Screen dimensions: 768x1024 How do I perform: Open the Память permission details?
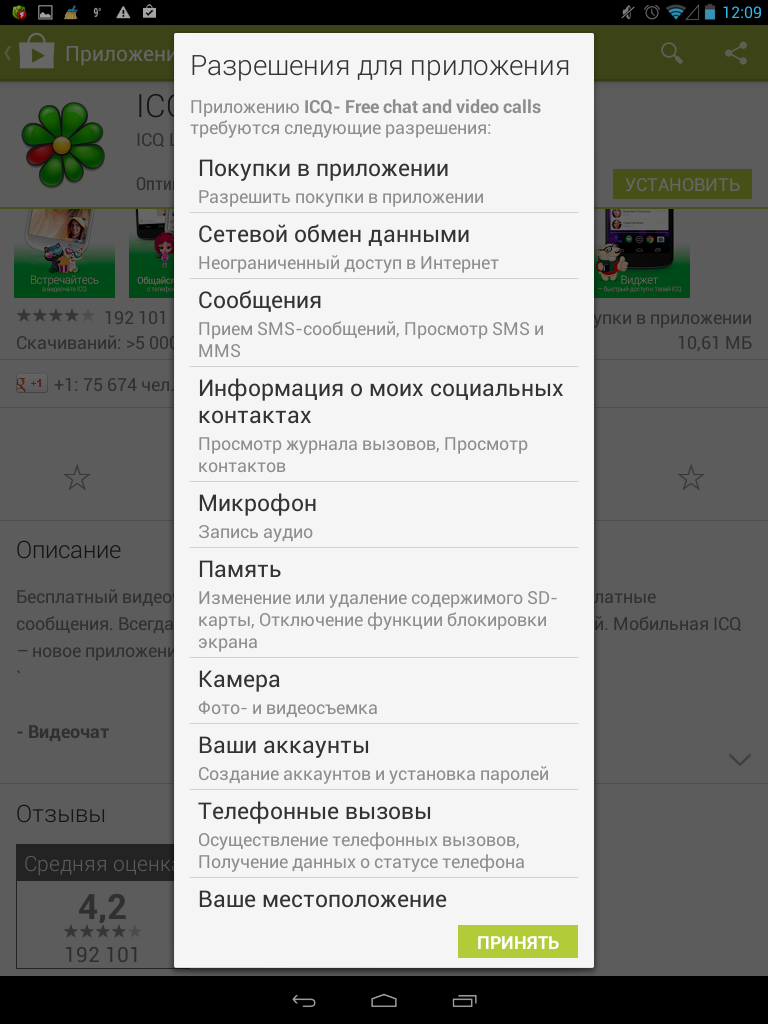384,603
